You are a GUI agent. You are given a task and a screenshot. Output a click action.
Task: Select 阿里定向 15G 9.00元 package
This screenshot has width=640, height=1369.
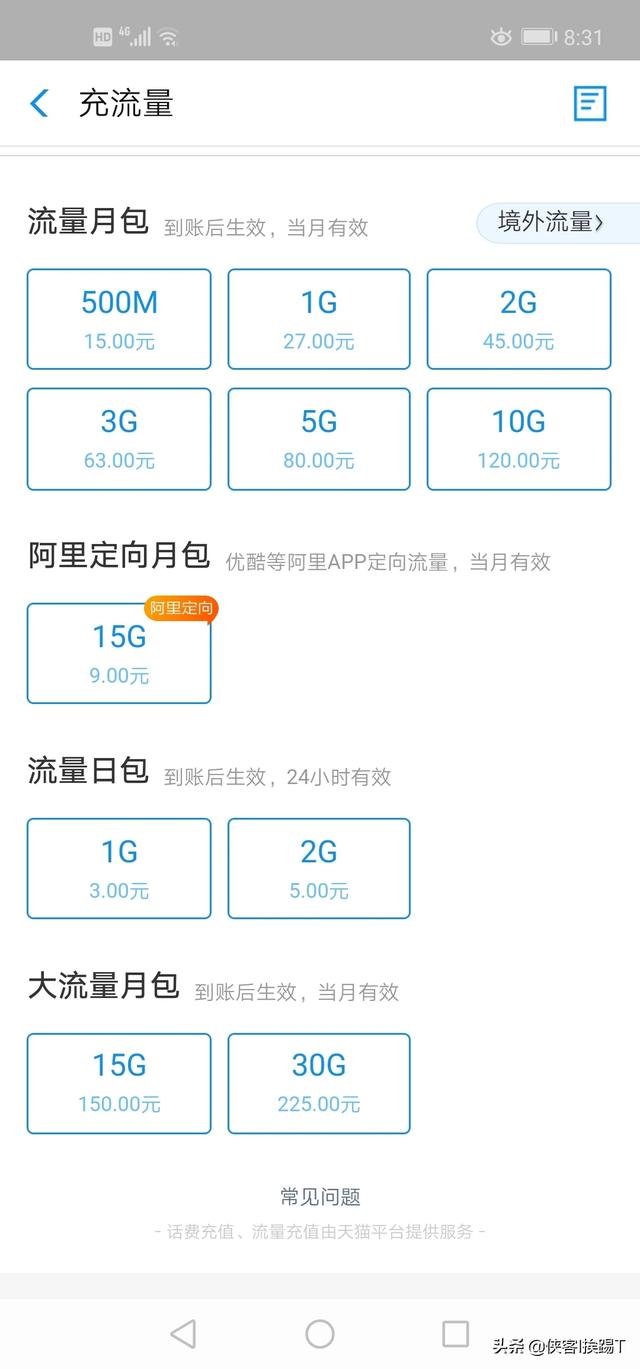pyautogui.click(x=119, y=653)
